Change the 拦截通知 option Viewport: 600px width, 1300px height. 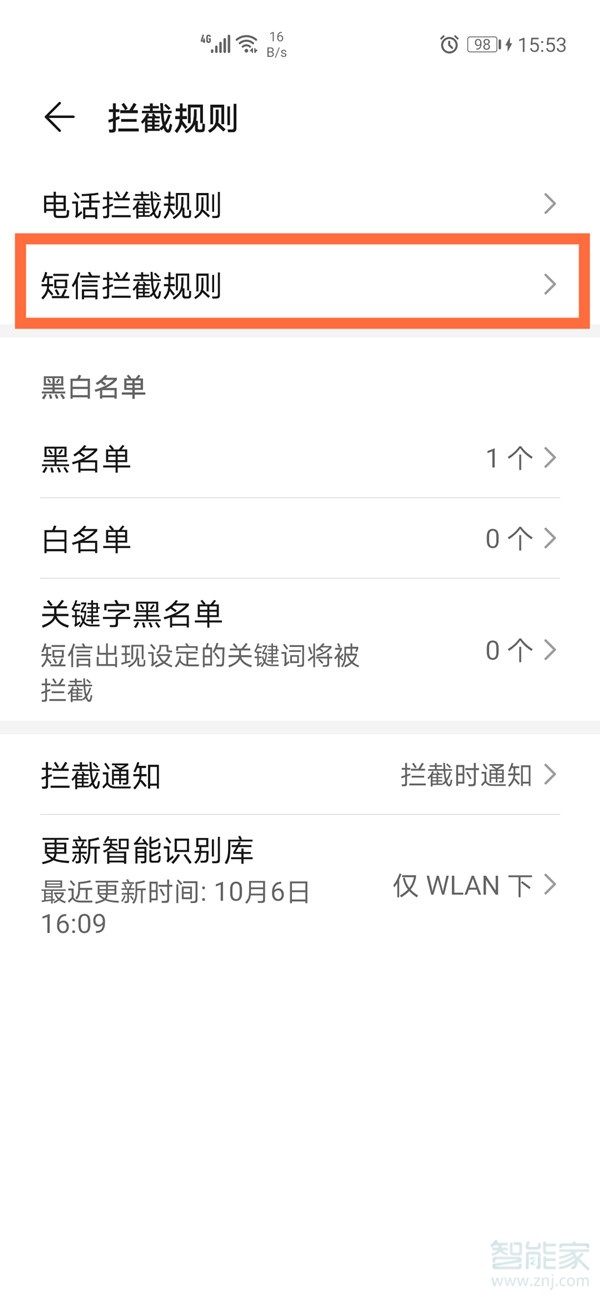[300, 775]
